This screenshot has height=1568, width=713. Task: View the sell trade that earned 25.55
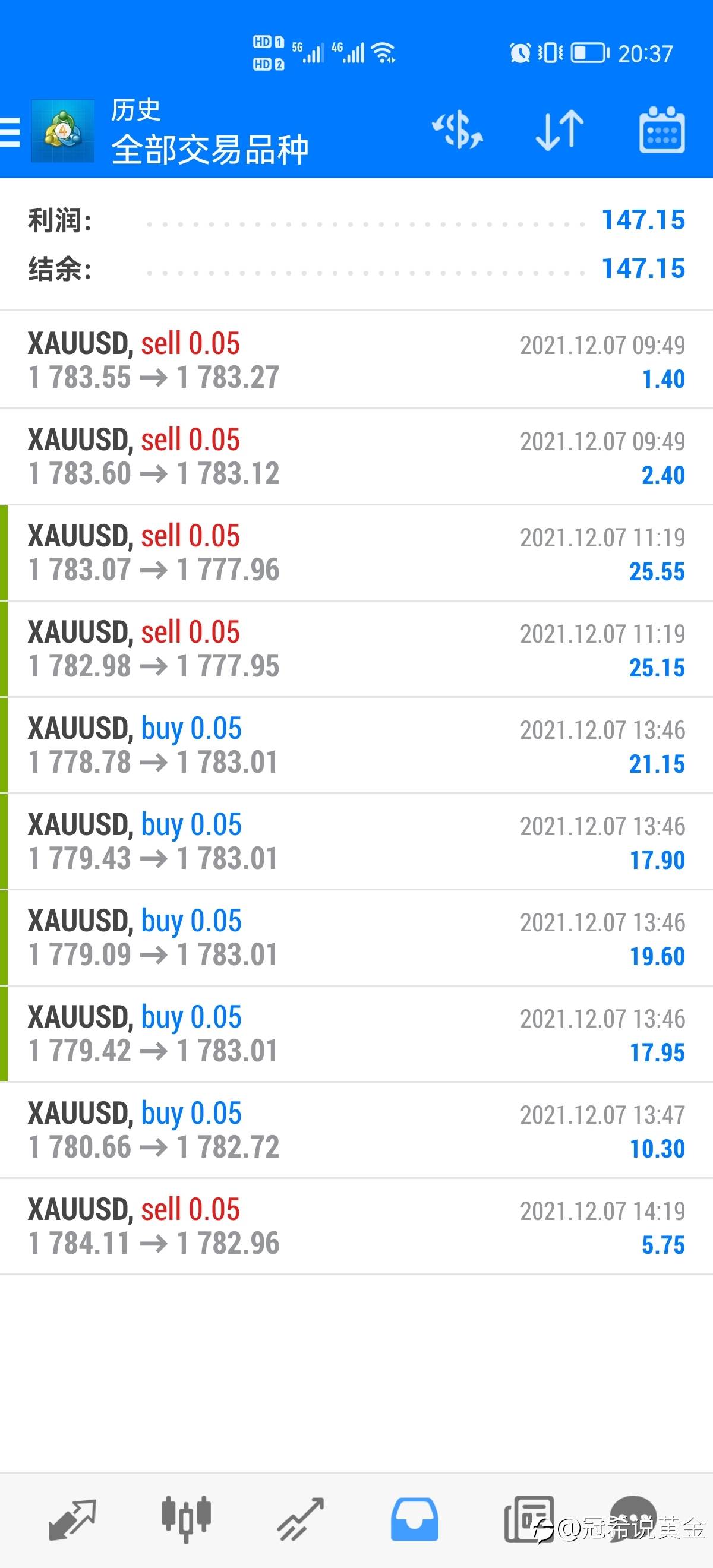point(356,552)
